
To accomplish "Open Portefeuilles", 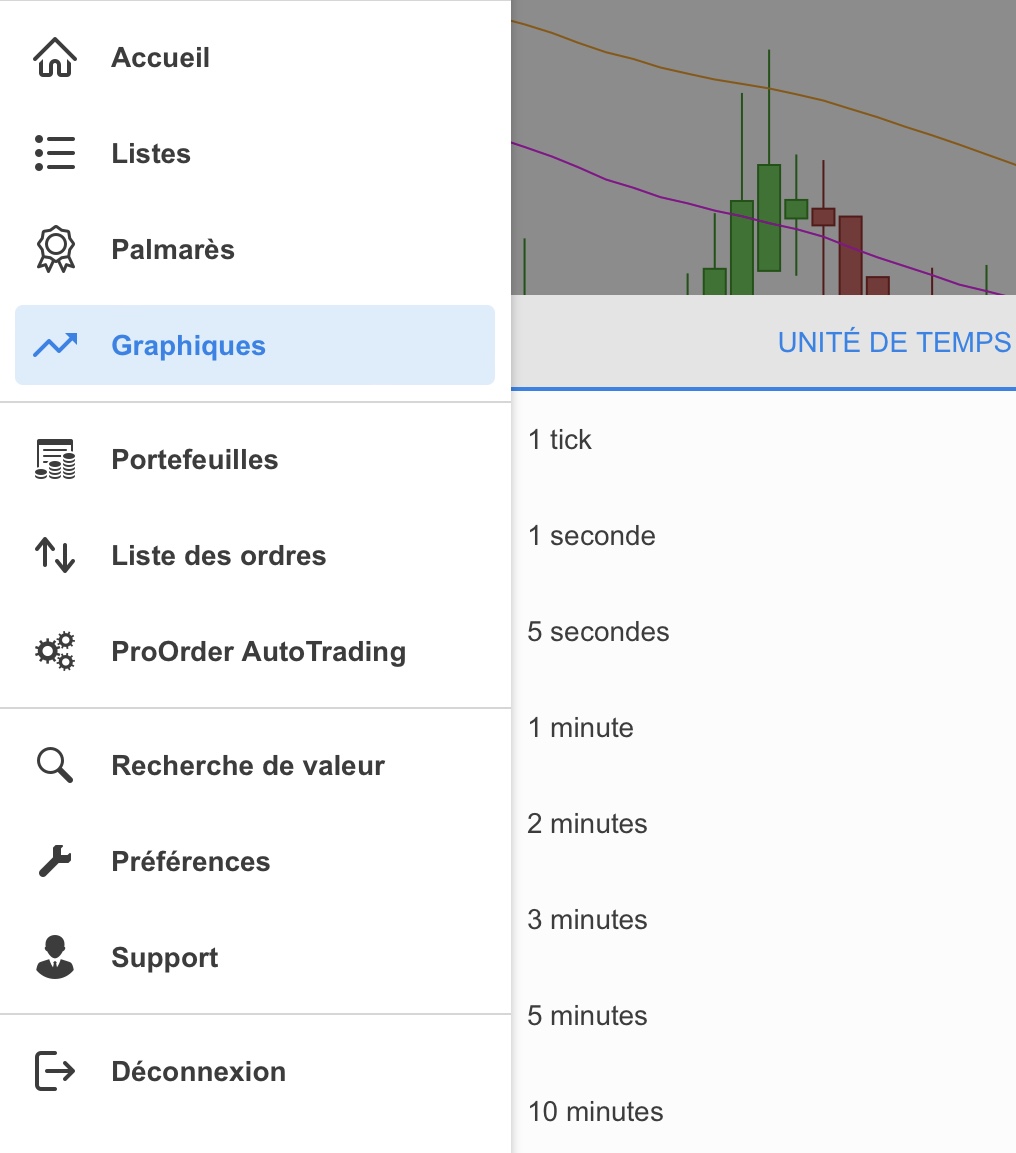I will pyautogui.click(x=195, y=460).
